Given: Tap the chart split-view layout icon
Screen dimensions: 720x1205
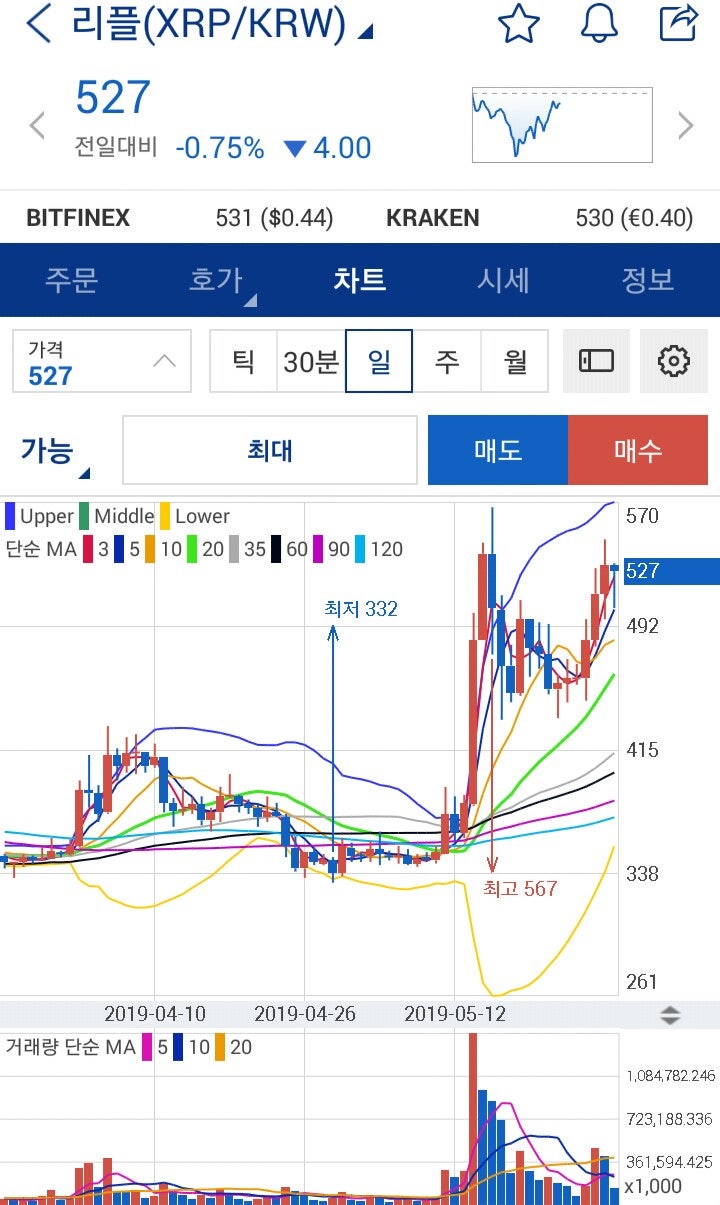Looking at the screenshot, I should (x=596, y=361).
